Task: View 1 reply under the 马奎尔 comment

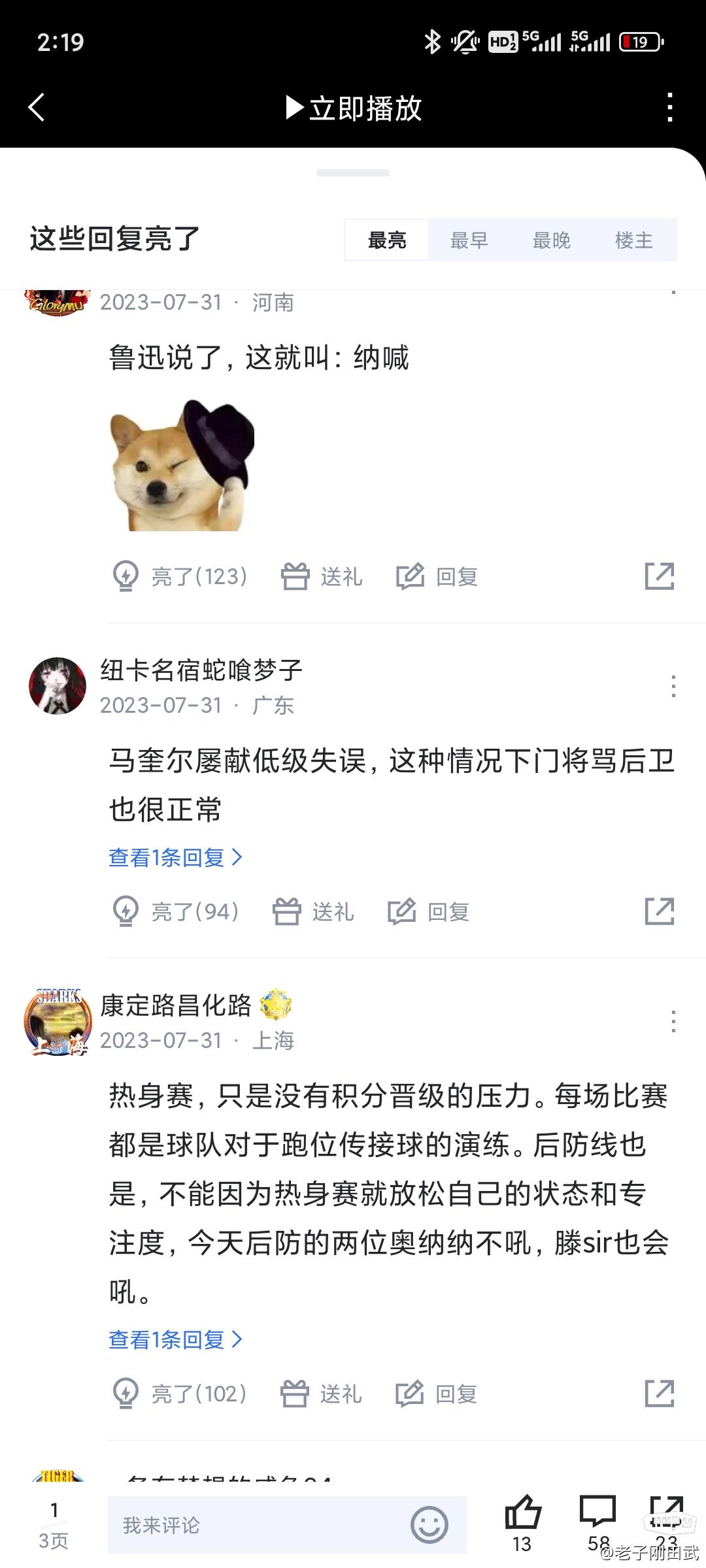Action: pos(176,857)
